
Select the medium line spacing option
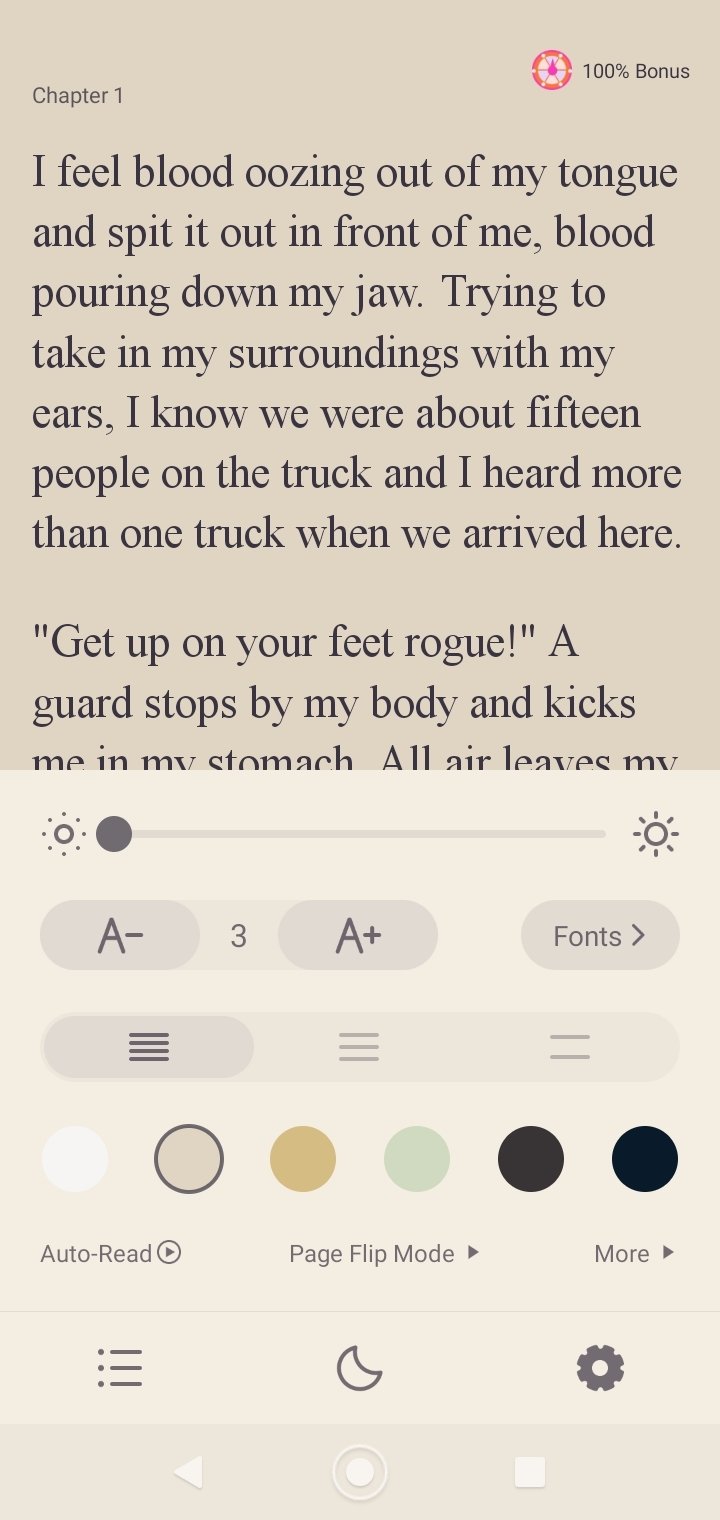[x=359, y=1047]
